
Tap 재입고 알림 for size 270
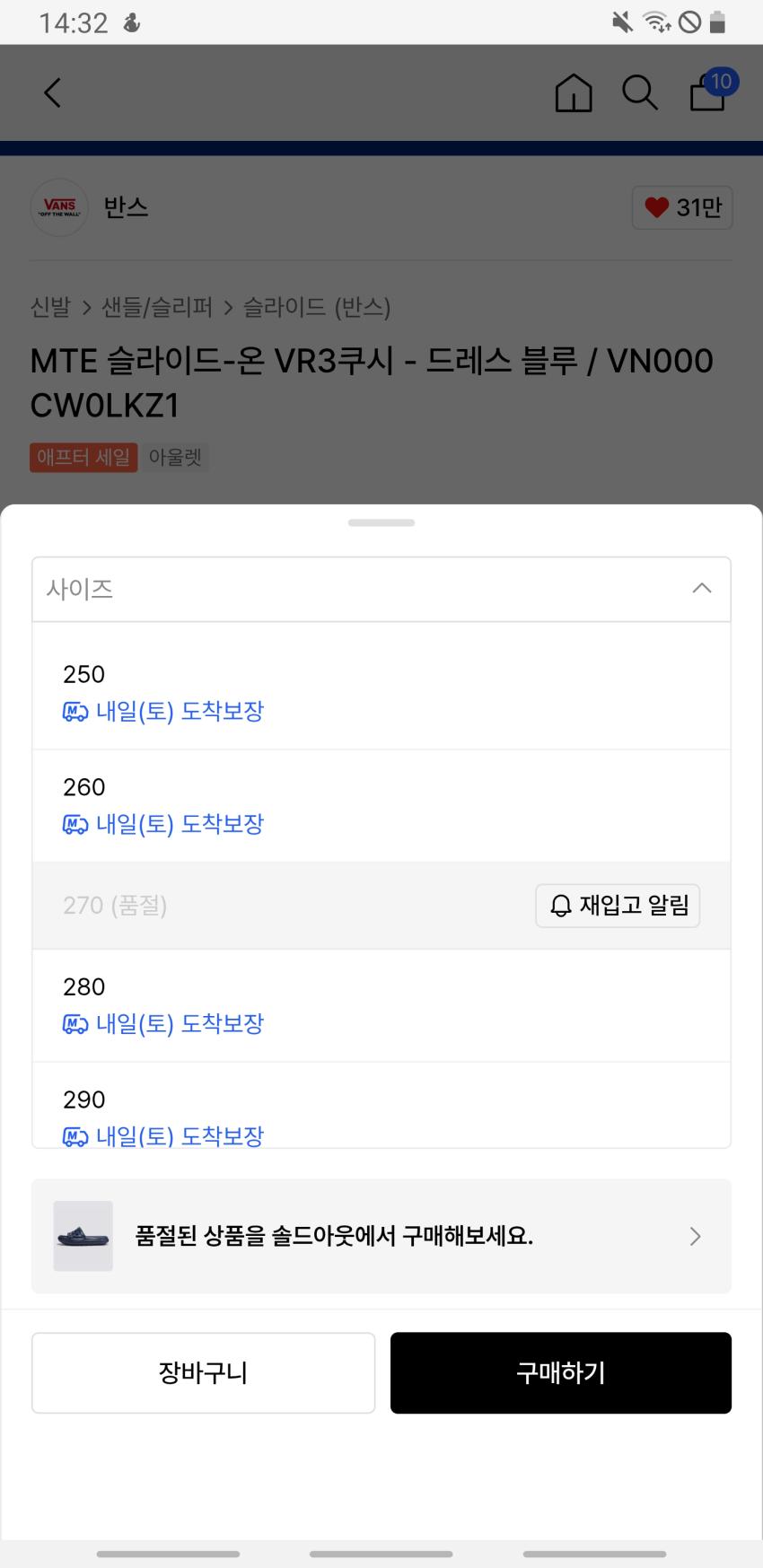pos(618,905)
